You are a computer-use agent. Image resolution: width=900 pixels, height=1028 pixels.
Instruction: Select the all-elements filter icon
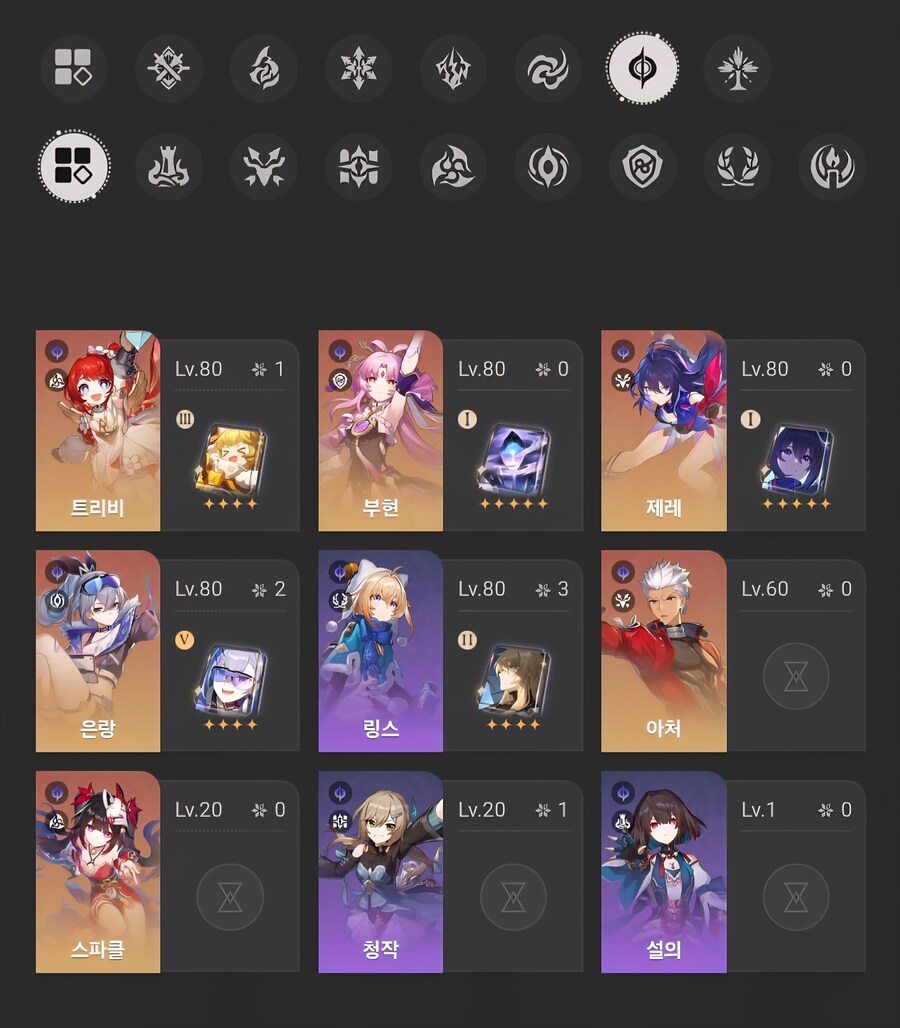coord(73,68)
